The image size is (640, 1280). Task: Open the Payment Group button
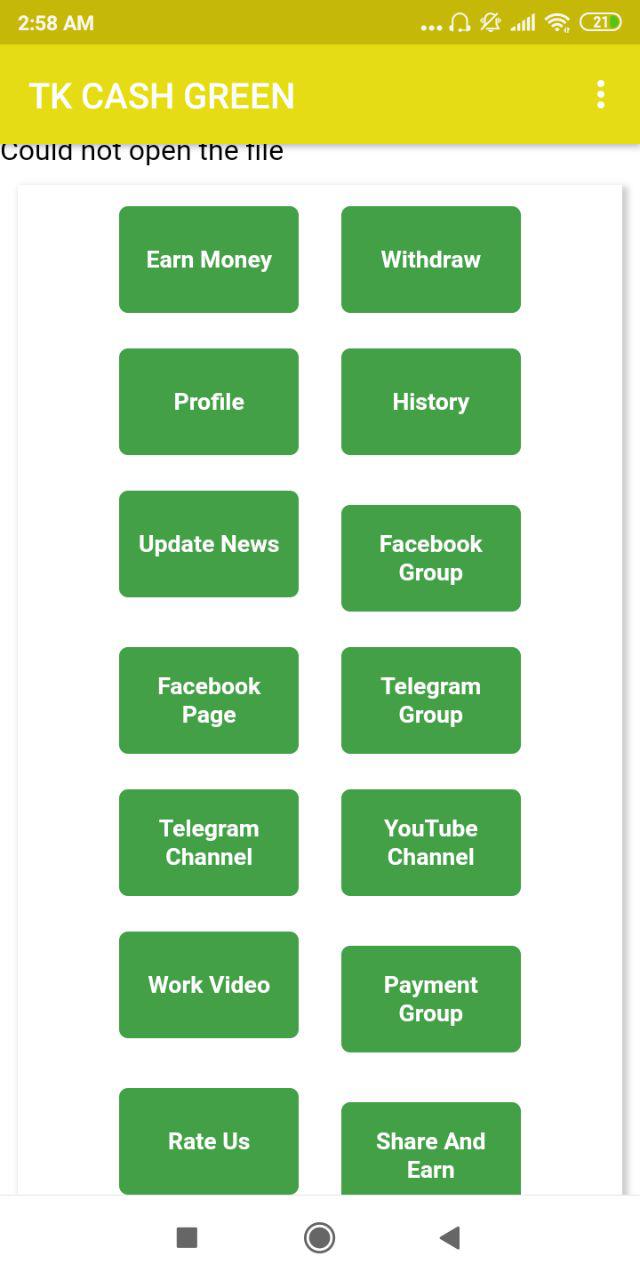(x=430, y=998)
